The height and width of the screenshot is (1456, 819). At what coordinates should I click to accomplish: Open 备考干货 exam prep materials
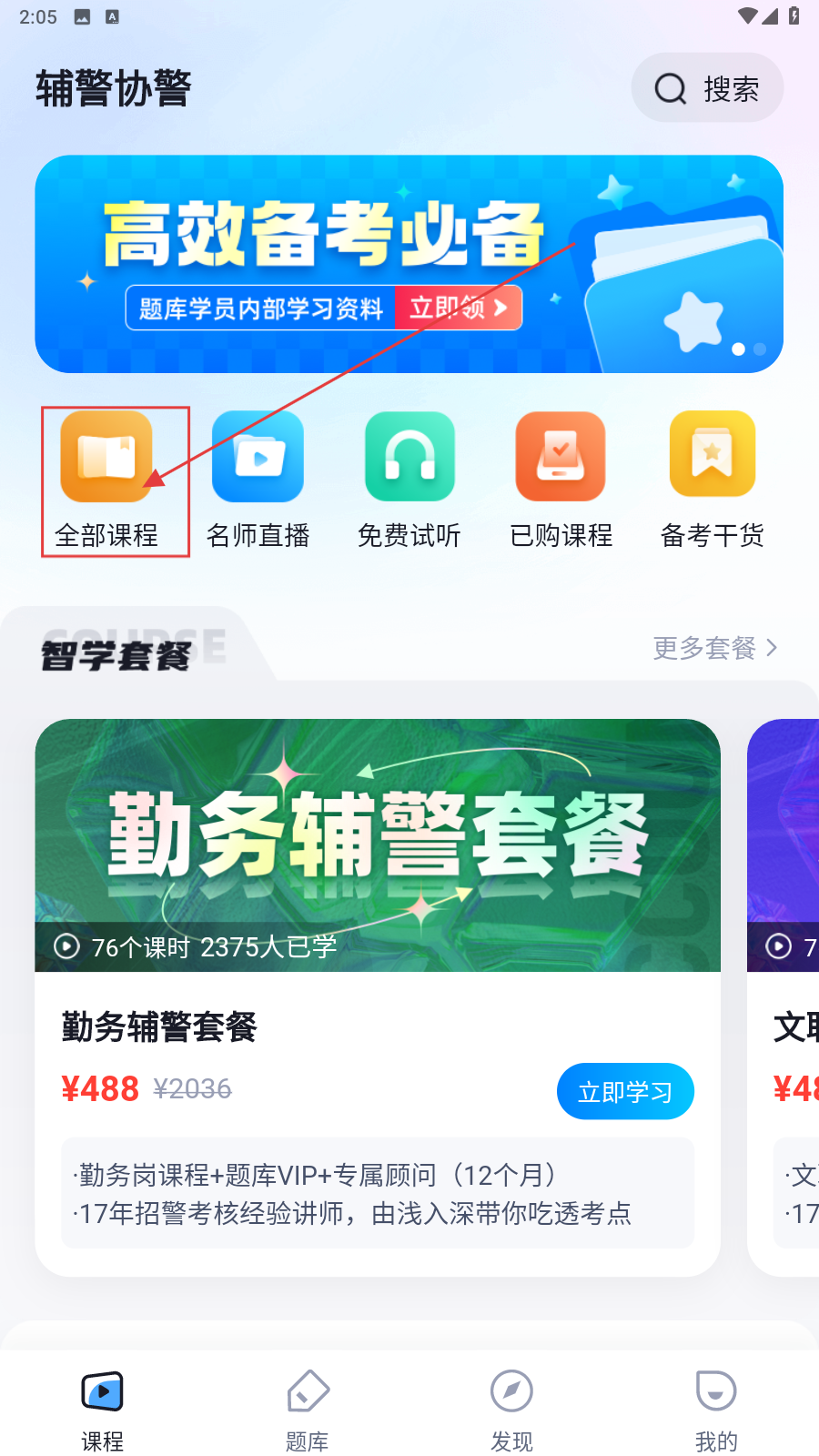712,480
